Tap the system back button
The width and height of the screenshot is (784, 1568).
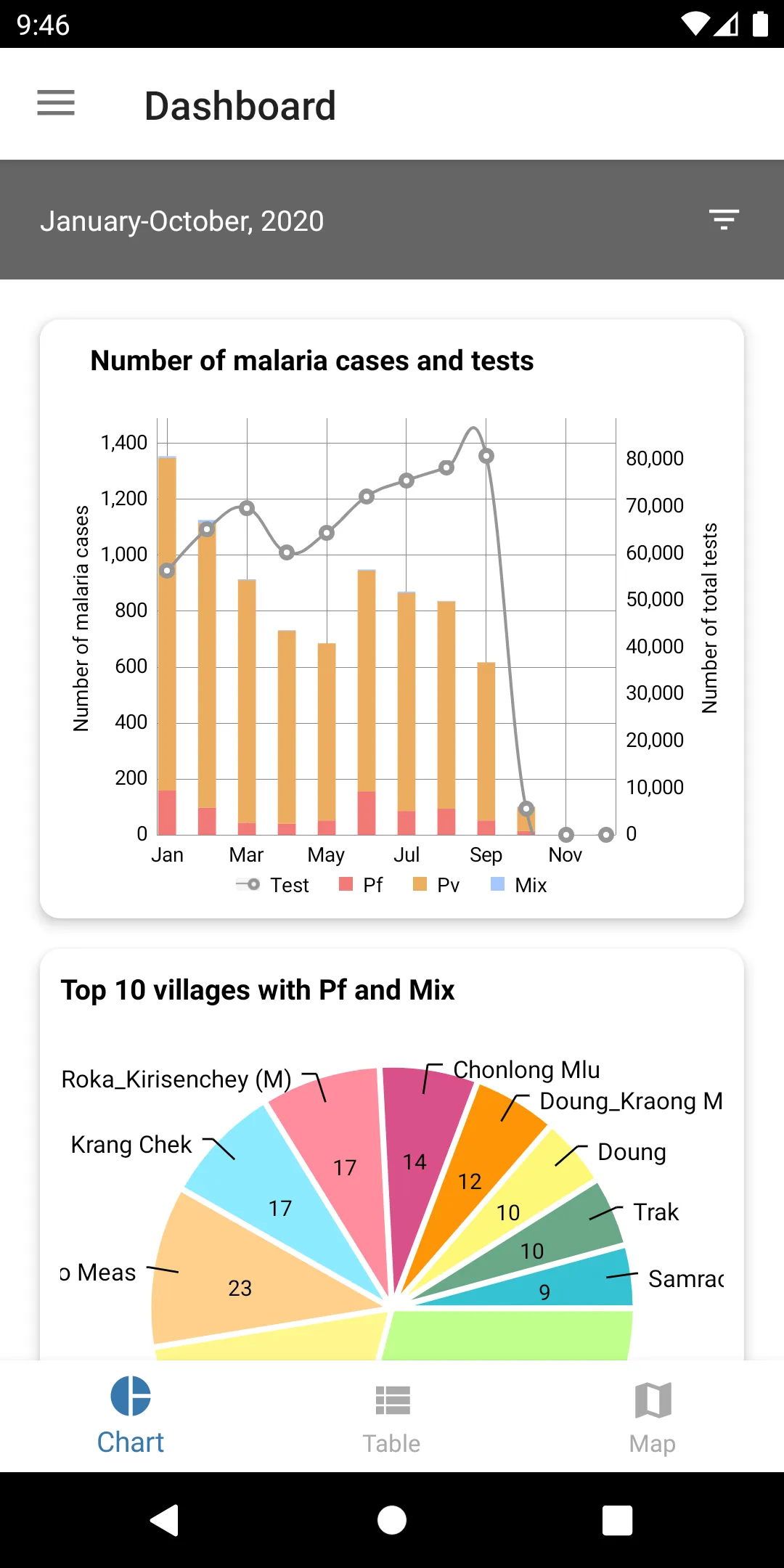[165, 1520]
